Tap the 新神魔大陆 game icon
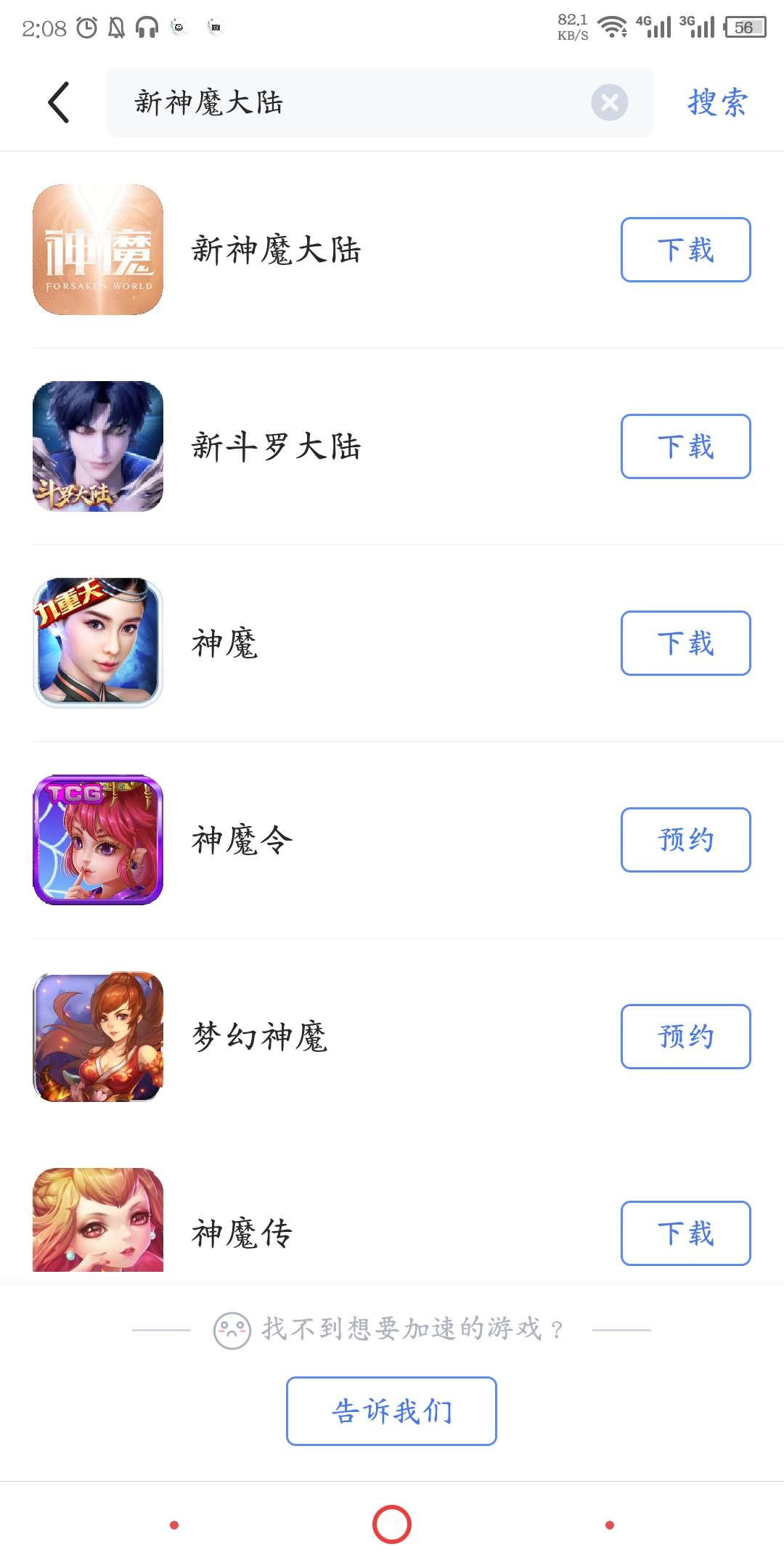 (98, 250)
